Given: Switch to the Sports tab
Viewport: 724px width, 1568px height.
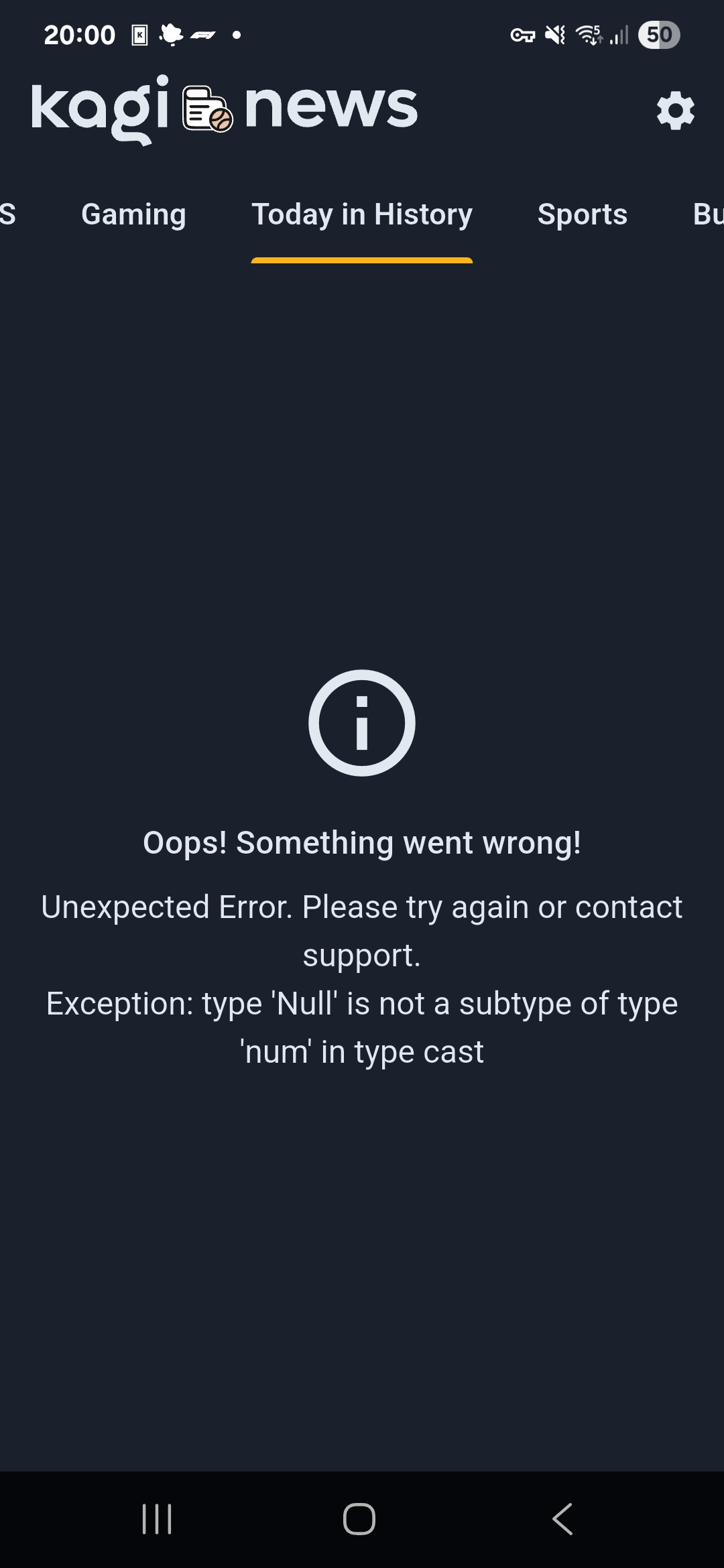Looking at the screenshot, I should (582, 214).
